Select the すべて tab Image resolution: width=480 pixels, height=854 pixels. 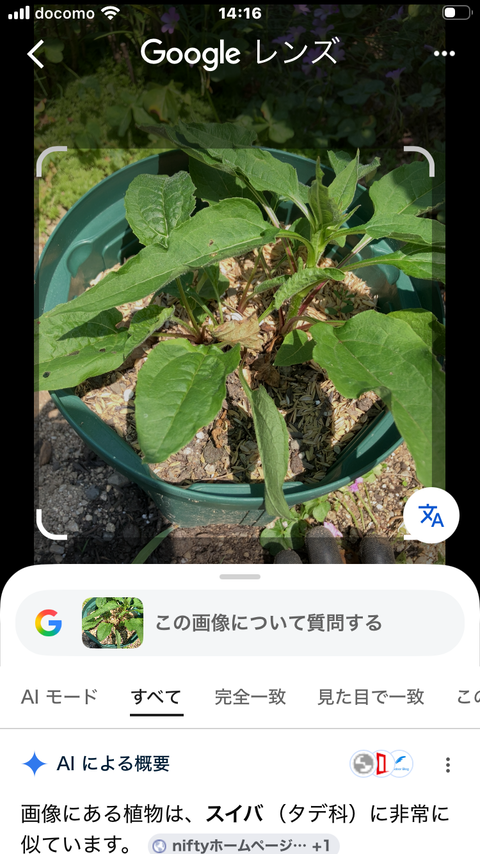[x=156, y=697]
